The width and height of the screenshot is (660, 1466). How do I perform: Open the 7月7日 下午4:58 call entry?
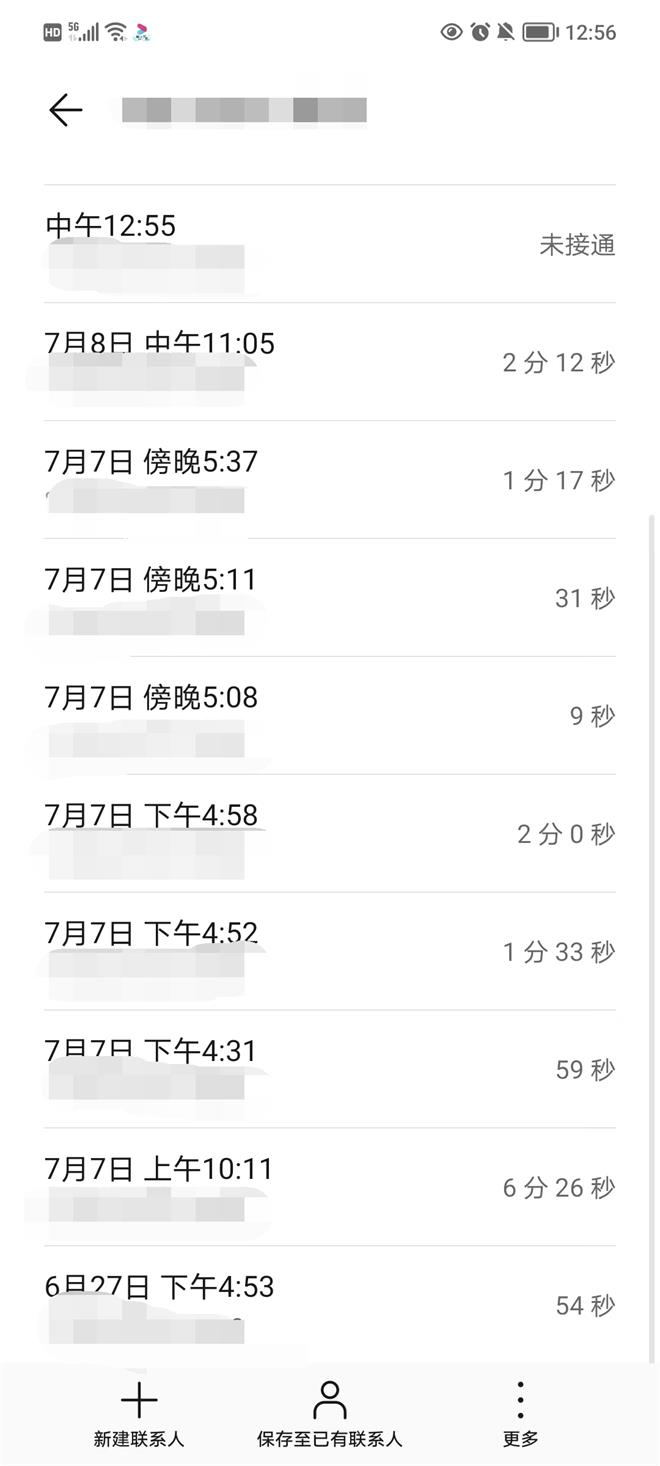click(x=330, y=834)
